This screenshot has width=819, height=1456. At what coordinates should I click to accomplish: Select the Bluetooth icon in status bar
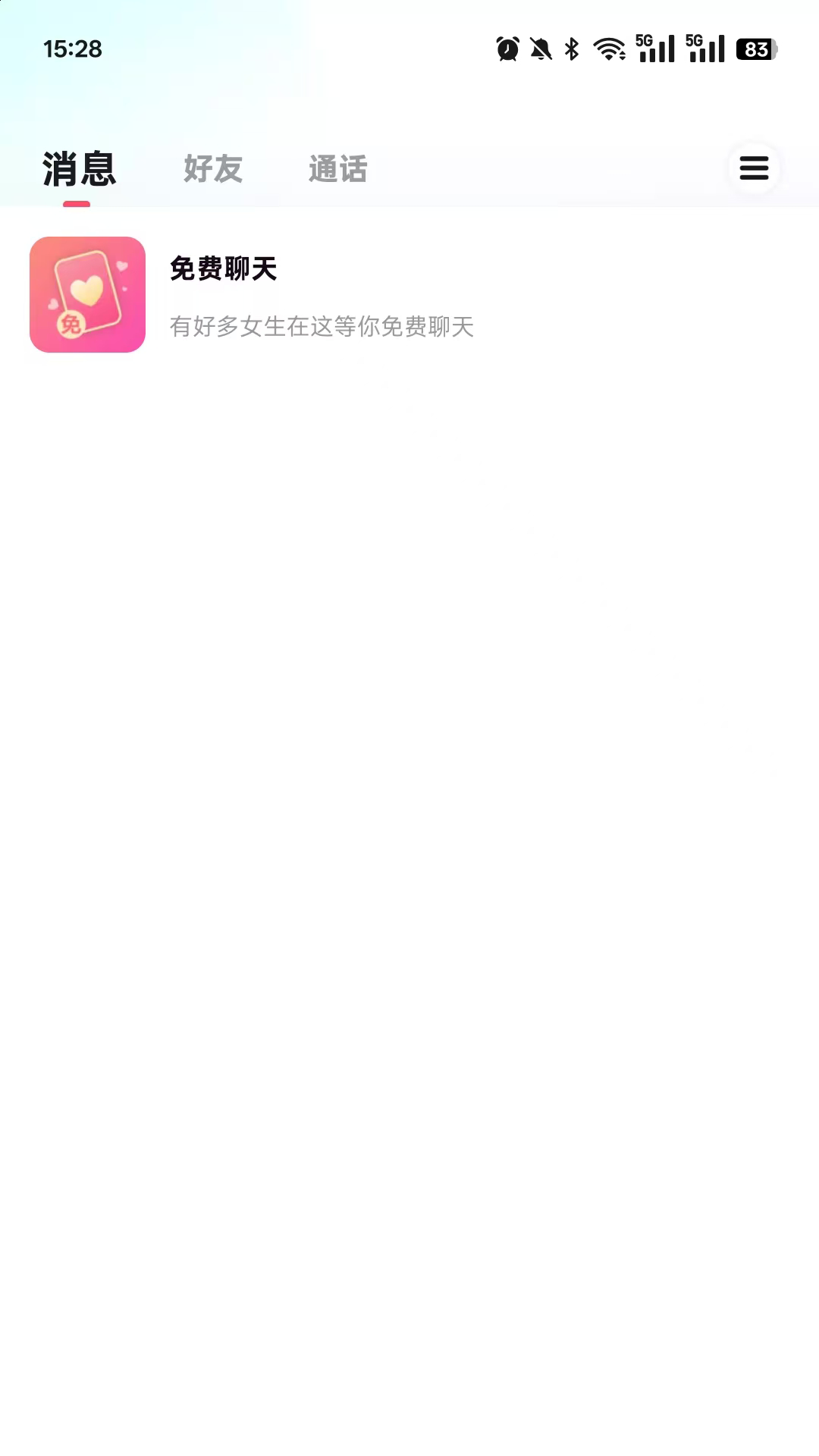coord(570,48)
